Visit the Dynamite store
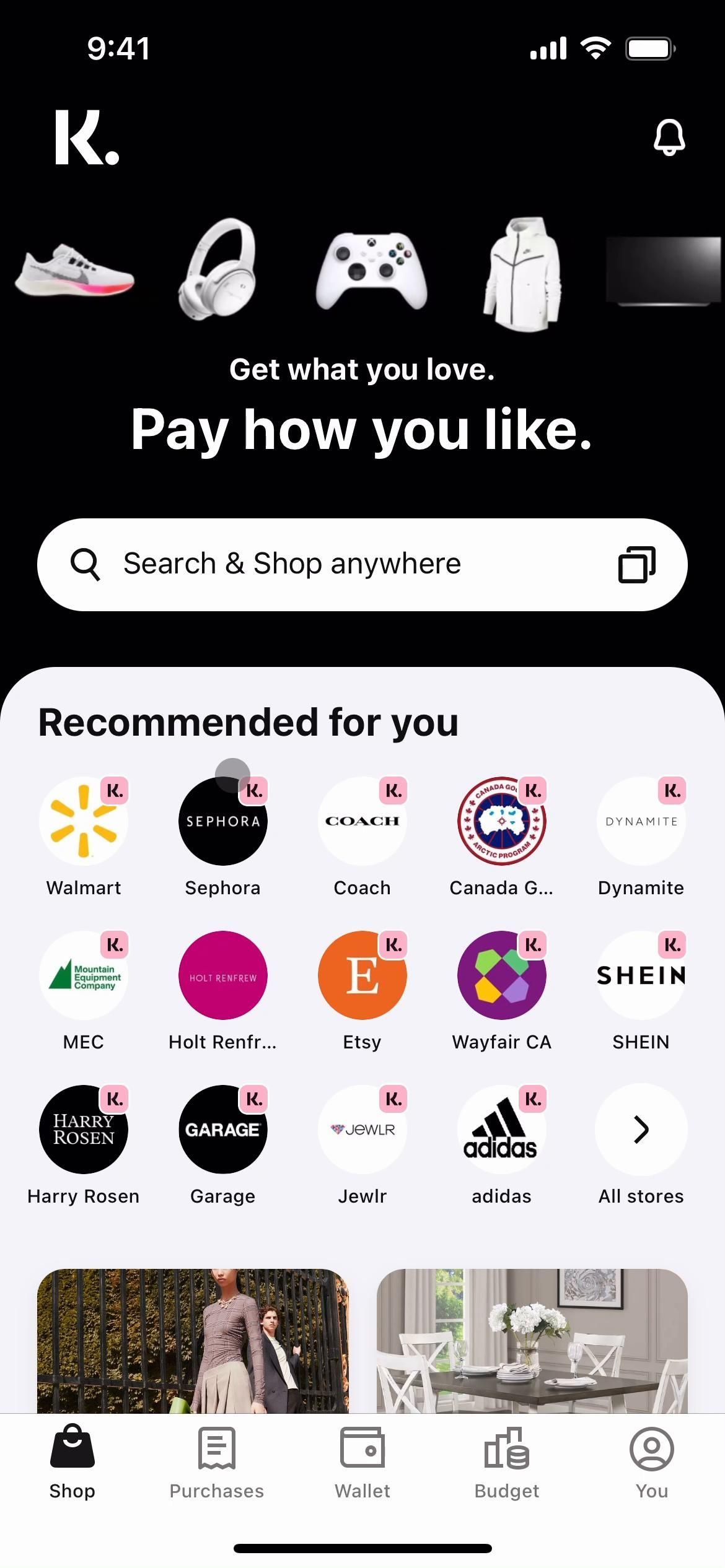Screen dimensions: 725x1568 (x=641, y=821)
